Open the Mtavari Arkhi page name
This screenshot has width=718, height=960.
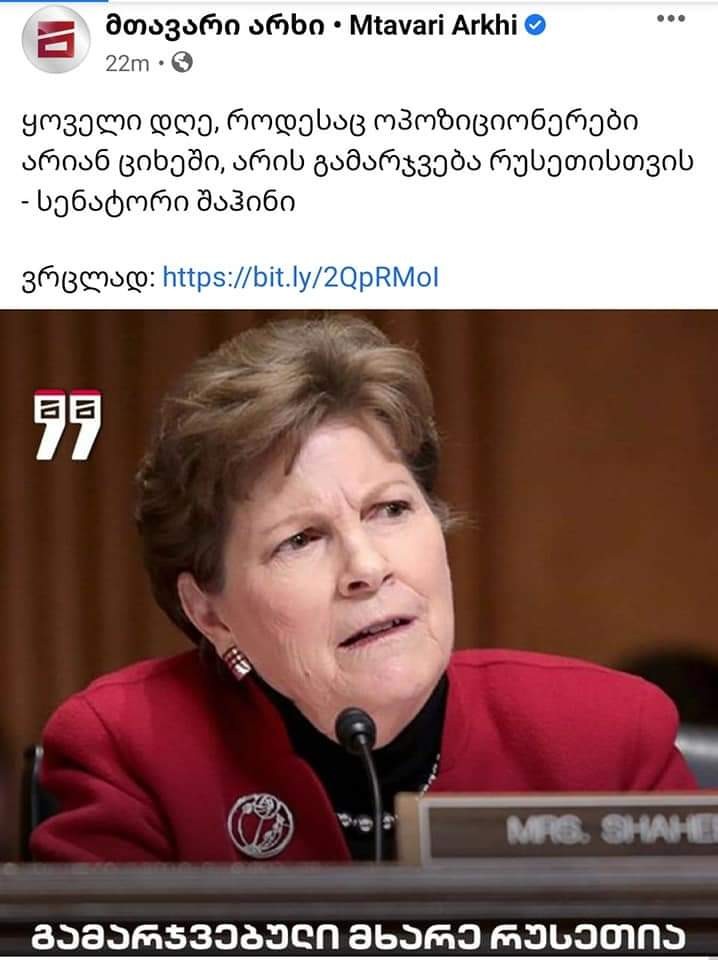point(312,27)
